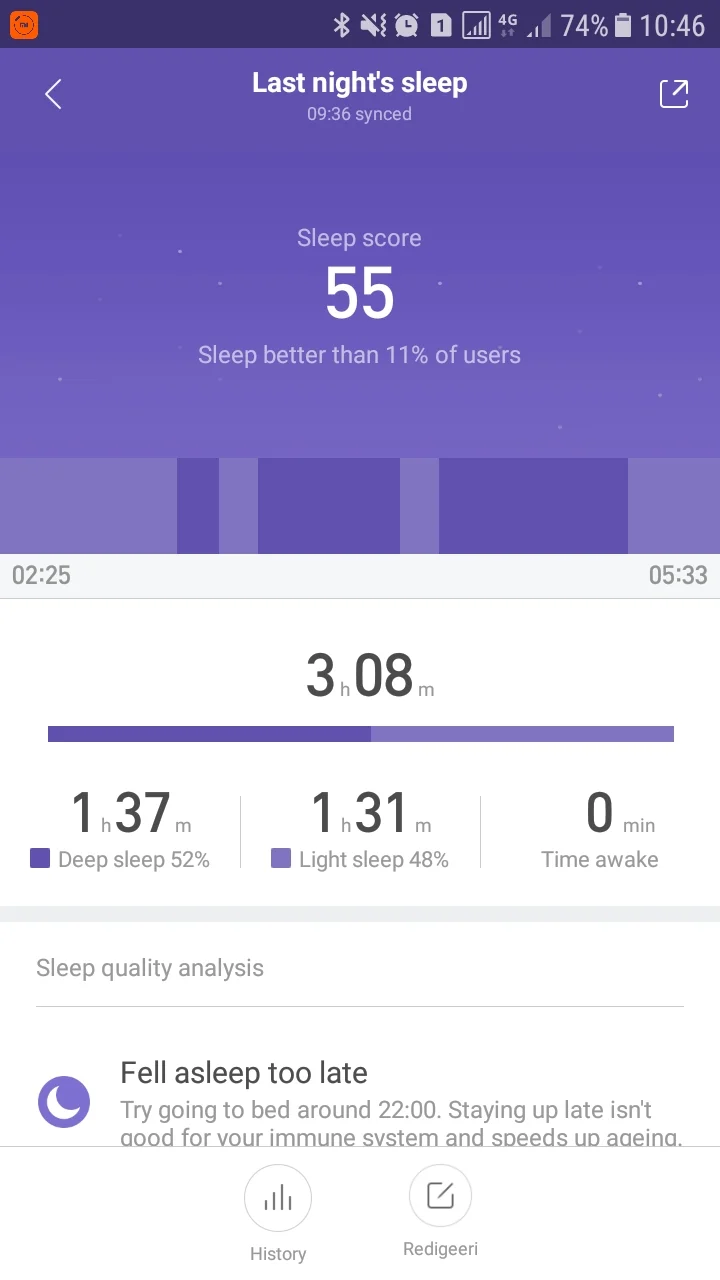The height and width of the screenshot is (1280, 720).
Task: Open the History bar-chart icon
Action: tap(277, 1197)
